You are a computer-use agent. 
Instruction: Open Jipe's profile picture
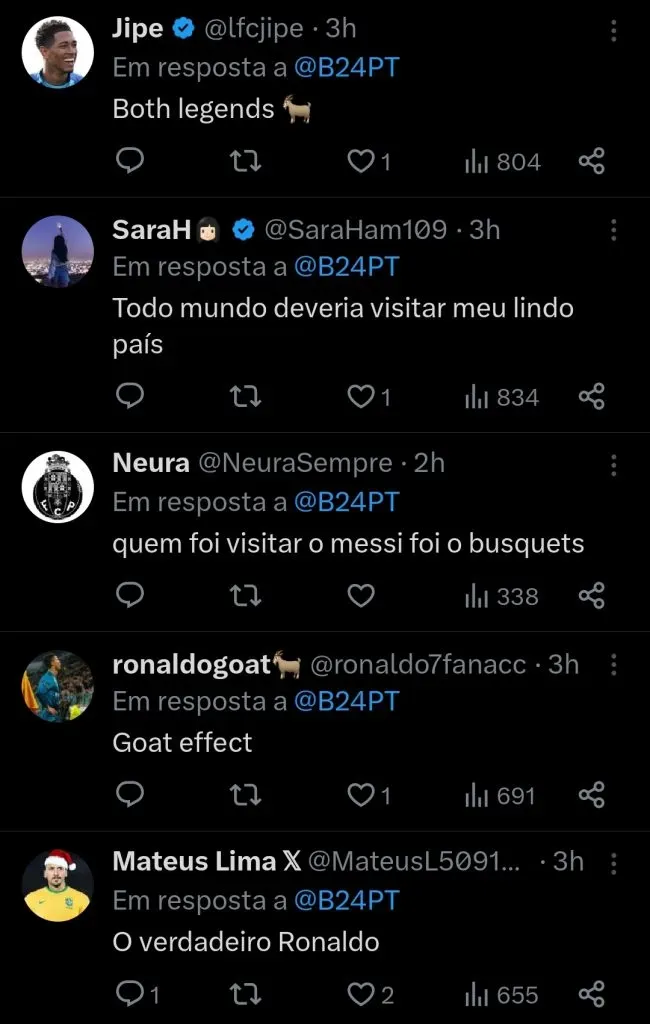point(58,50)
